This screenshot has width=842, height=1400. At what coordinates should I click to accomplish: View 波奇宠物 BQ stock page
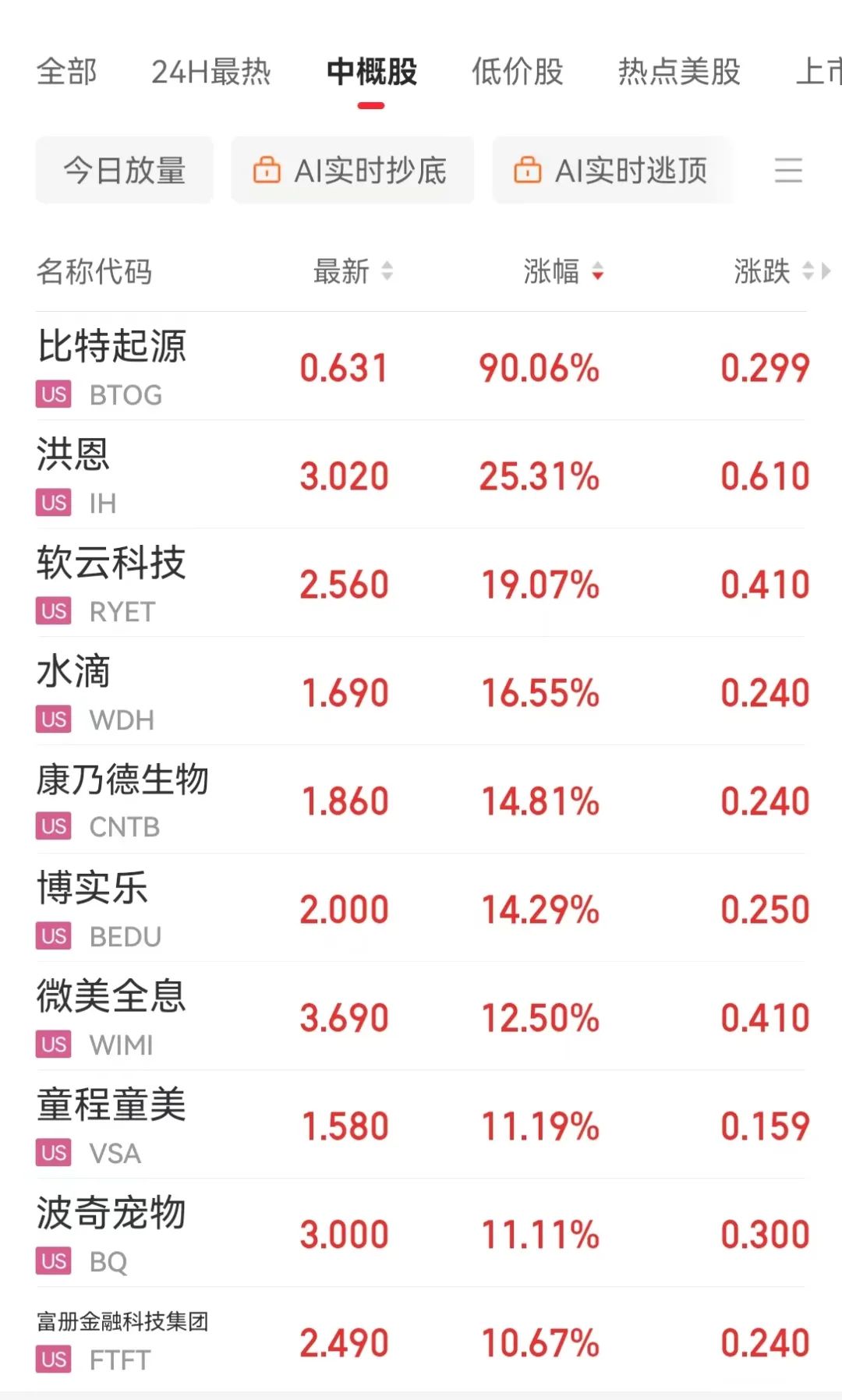click(x=421, y=1233)
